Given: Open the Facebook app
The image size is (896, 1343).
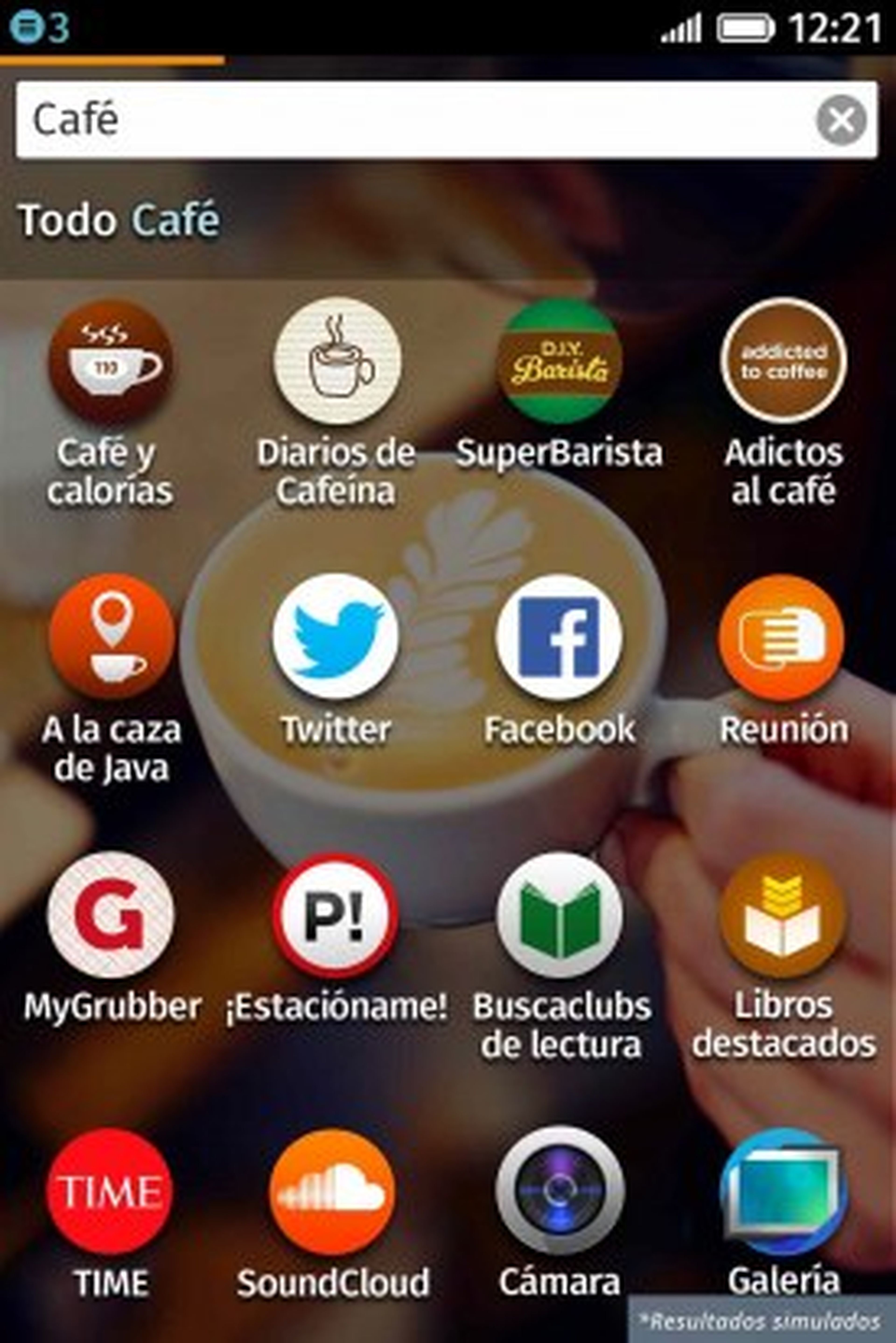Looking at the screenshot, I should point(560,638).
